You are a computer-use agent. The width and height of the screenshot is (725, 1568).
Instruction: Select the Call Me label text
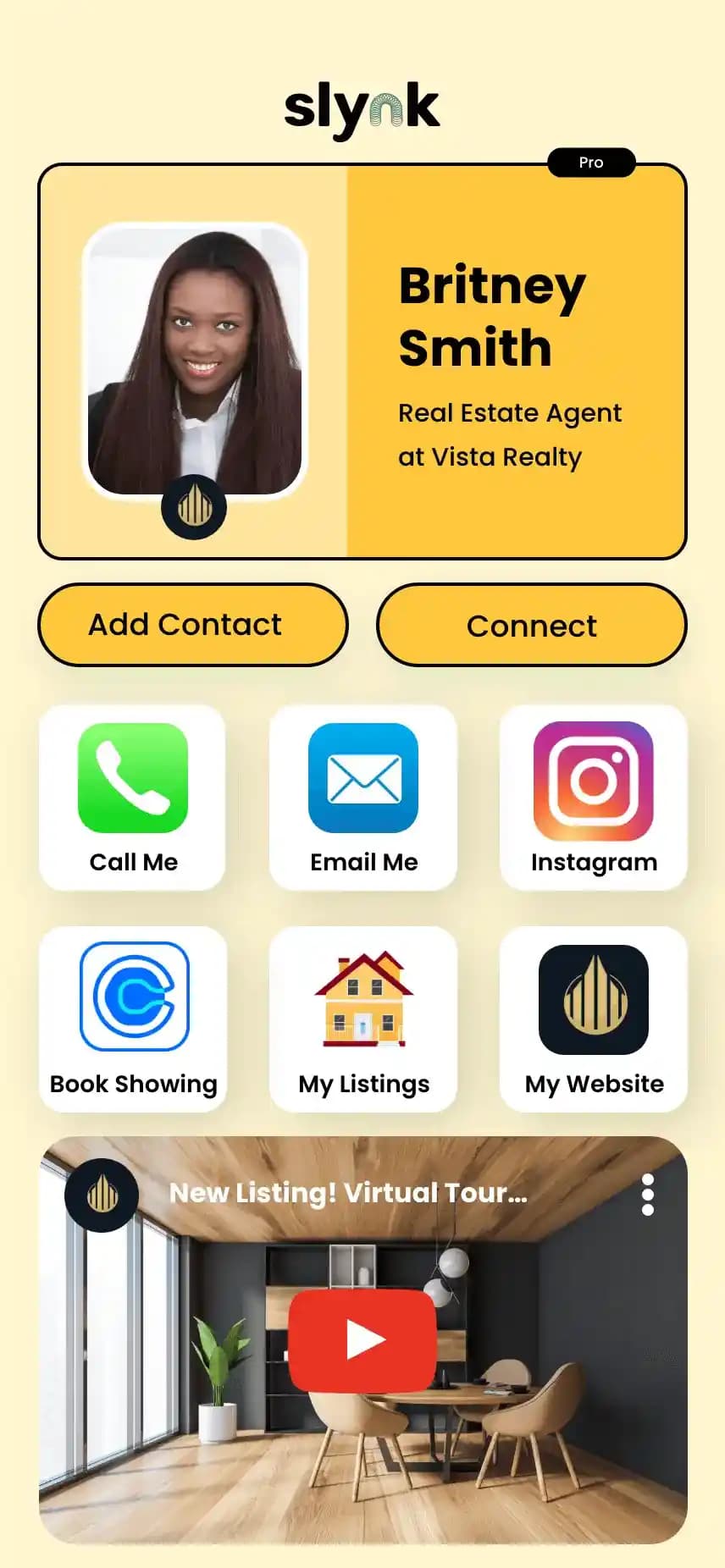(x=132, y=862)
